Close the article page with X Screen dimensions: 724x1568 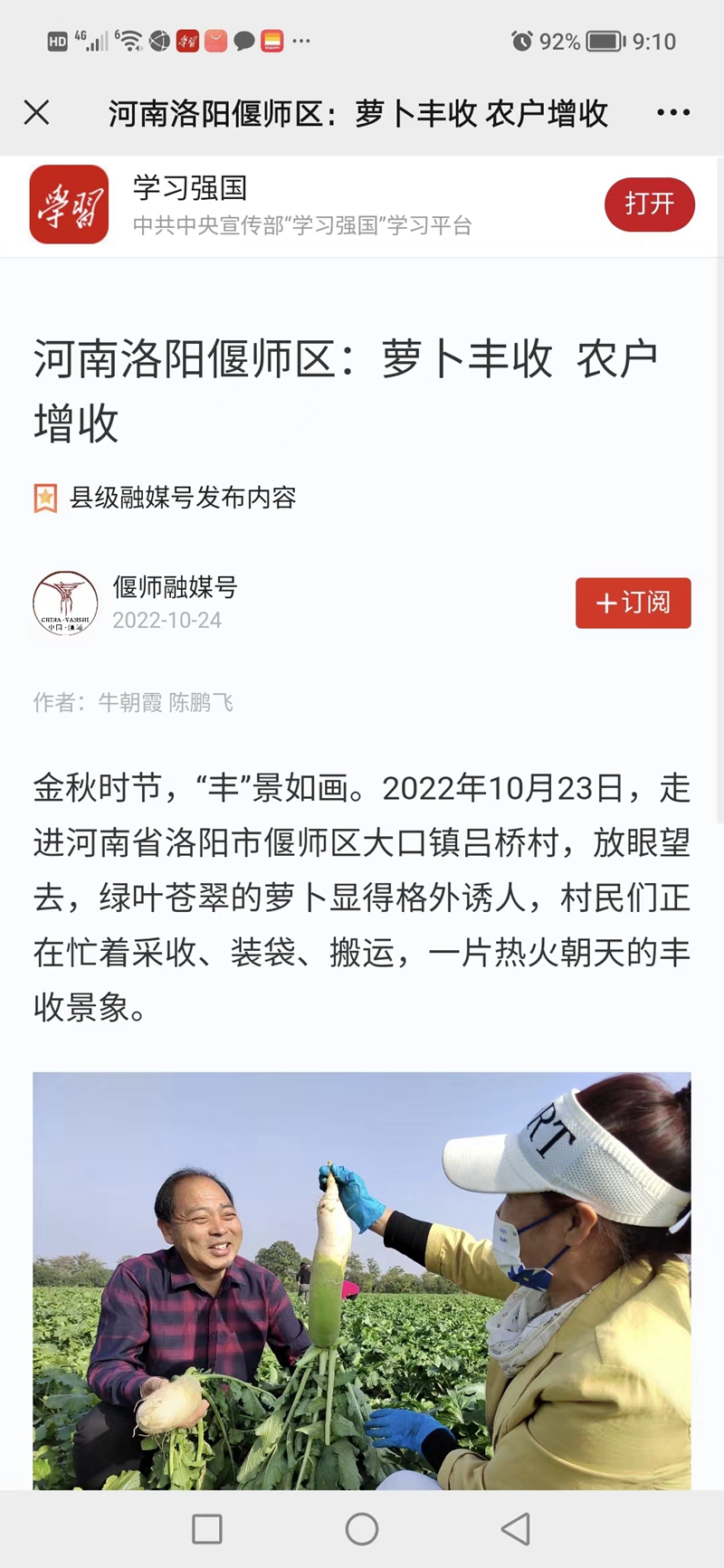[37, 113]
